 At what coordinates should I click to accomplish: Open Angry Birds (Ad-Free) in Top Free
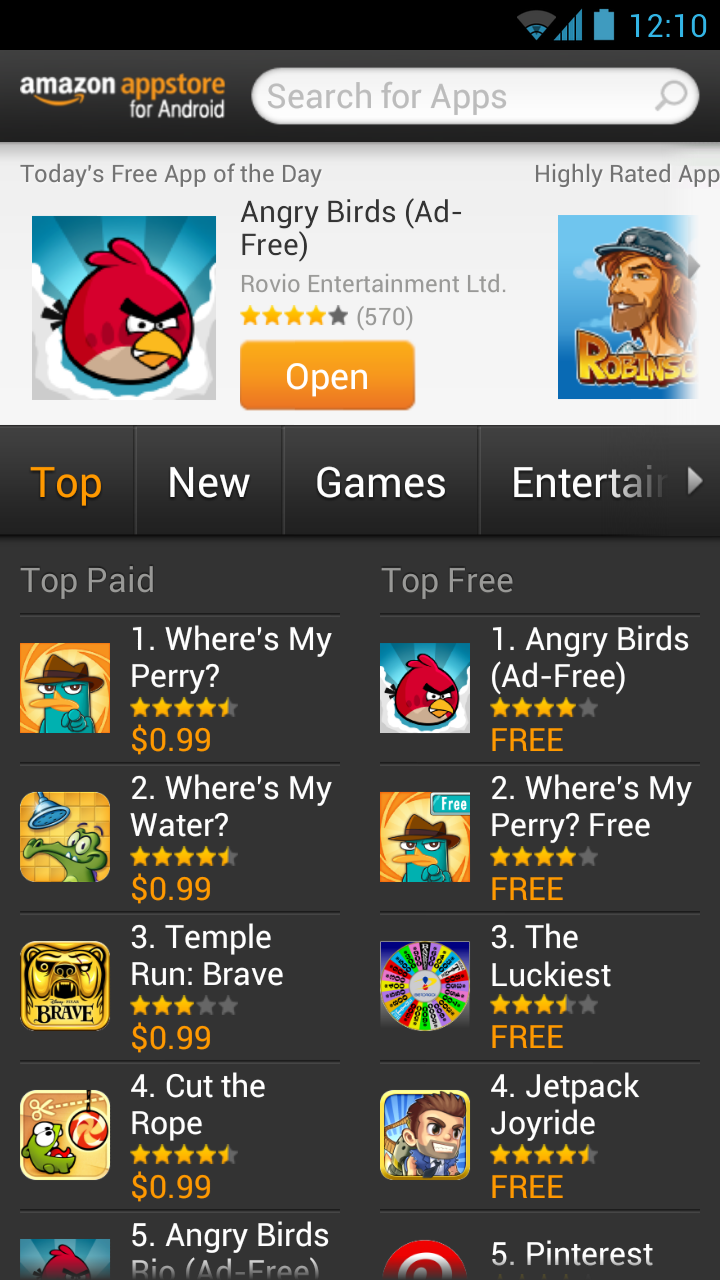pos(540,689)
